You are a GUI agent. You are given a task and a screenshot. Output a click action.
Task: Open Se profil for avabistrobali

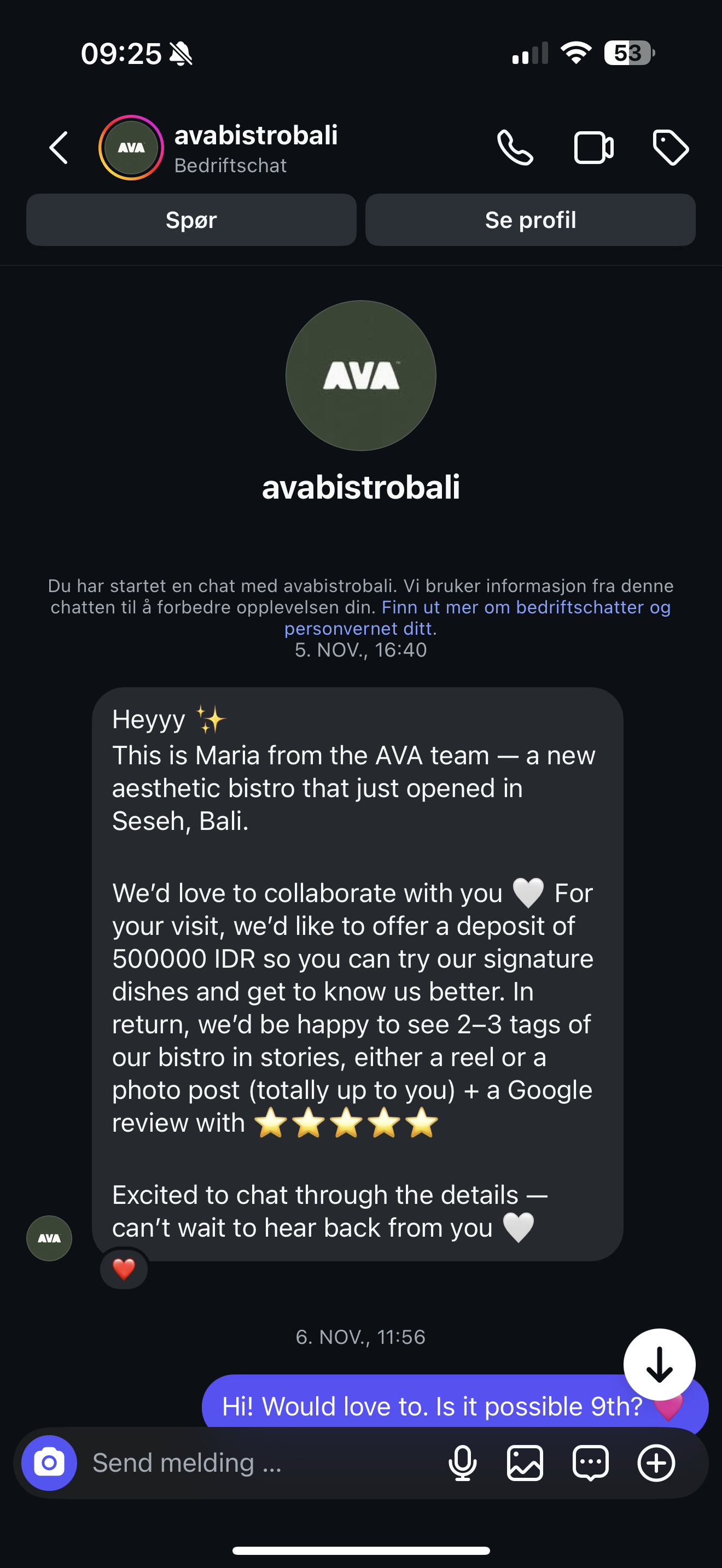[x=530, y=220]
